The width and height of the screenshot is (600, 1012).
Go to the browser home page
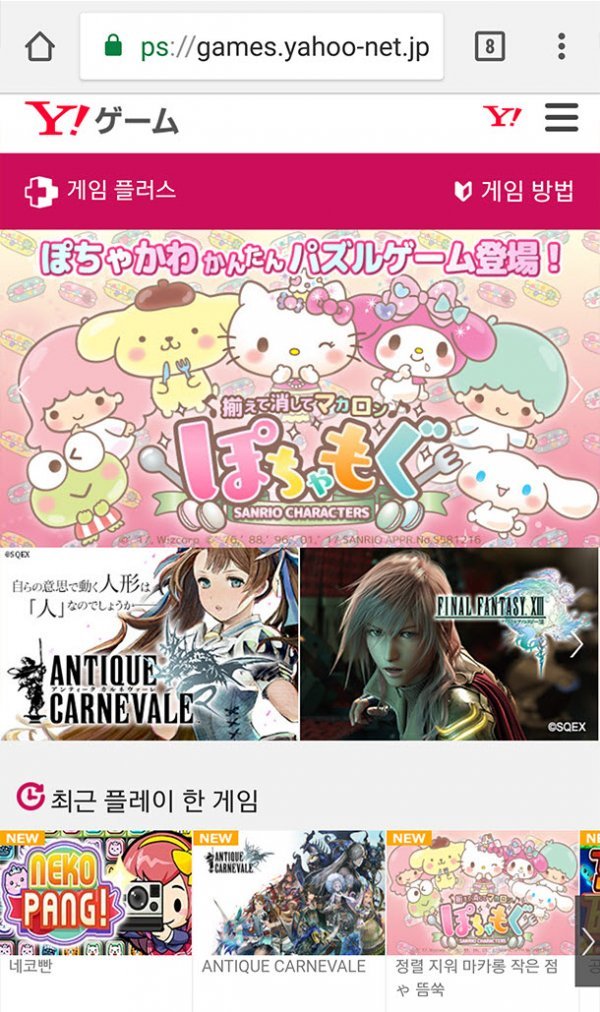[x=39, y=46]
